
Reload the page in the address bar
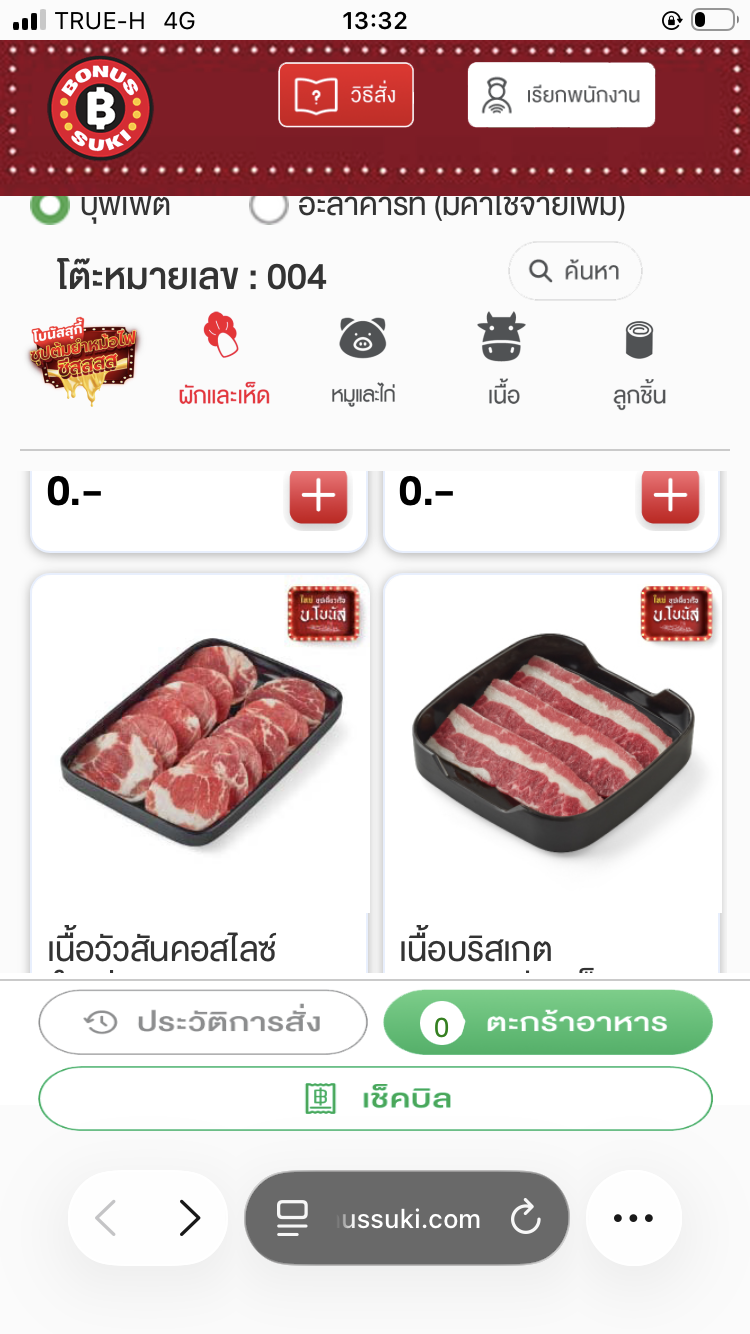coord(525,1218)
